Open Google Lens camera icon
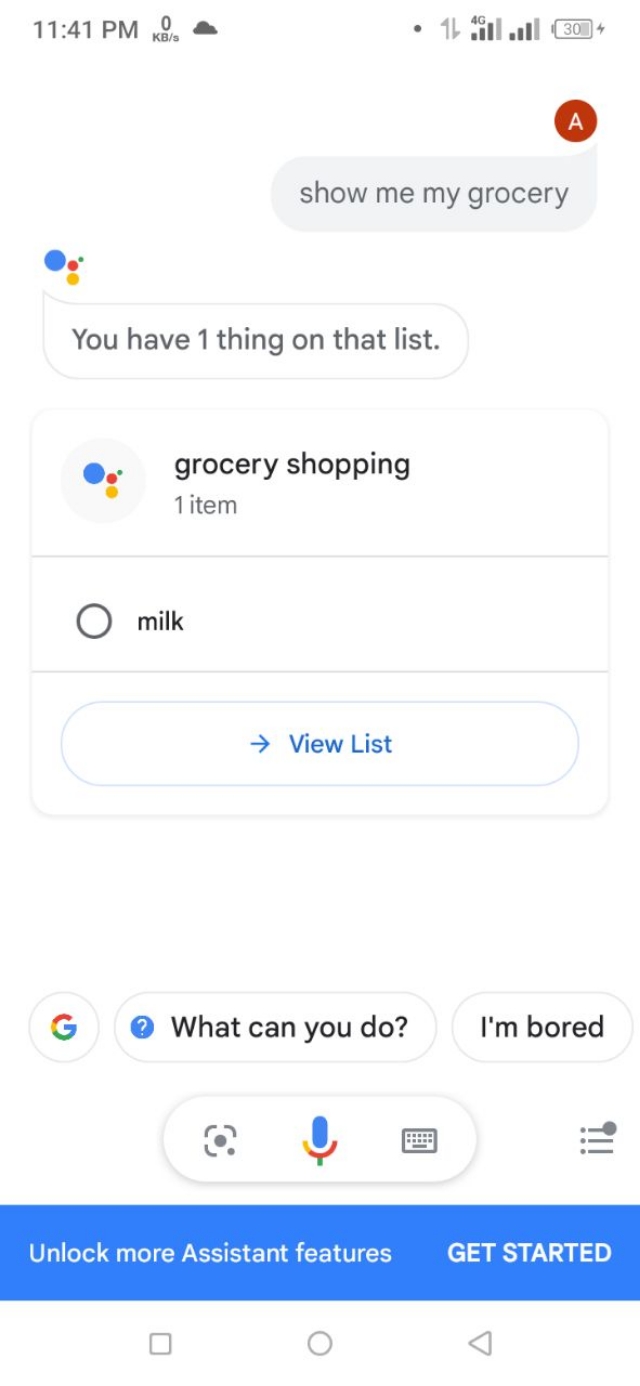The width and height of the screenshot is (640, 1386). 220,1140
